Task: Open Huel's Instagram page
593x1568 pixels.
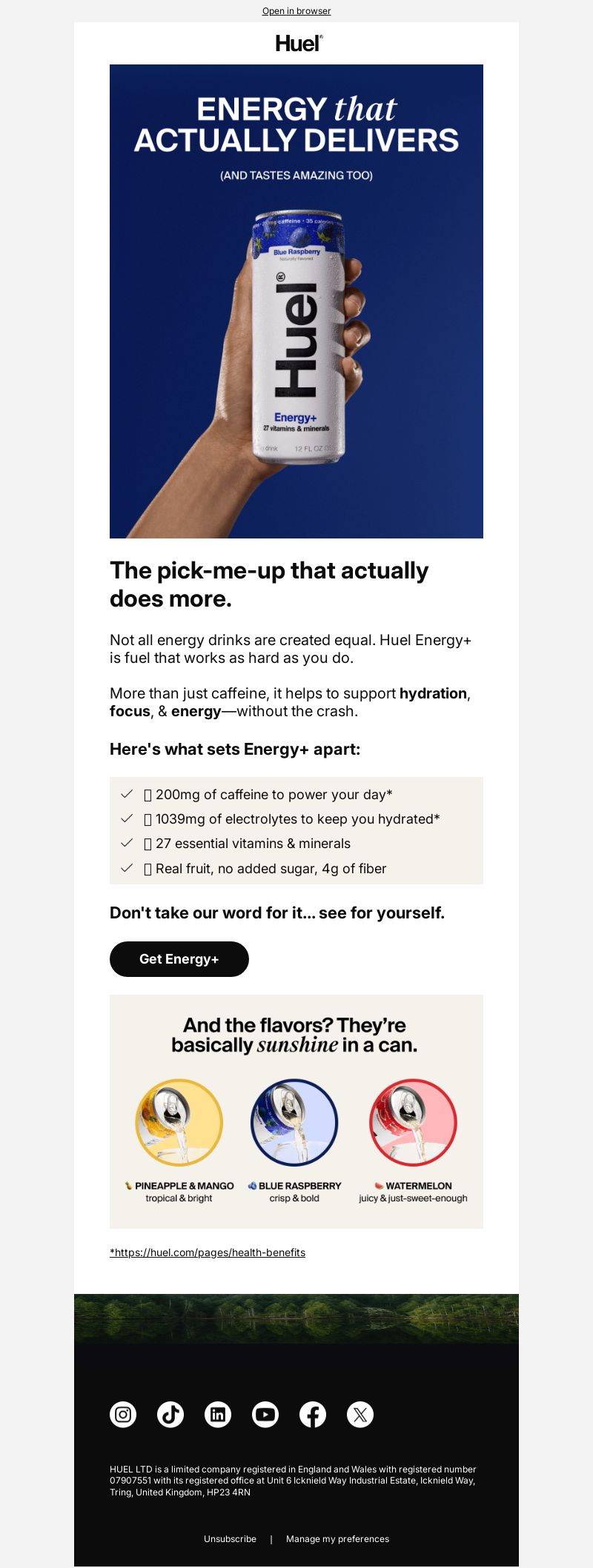Action: 123,1415
